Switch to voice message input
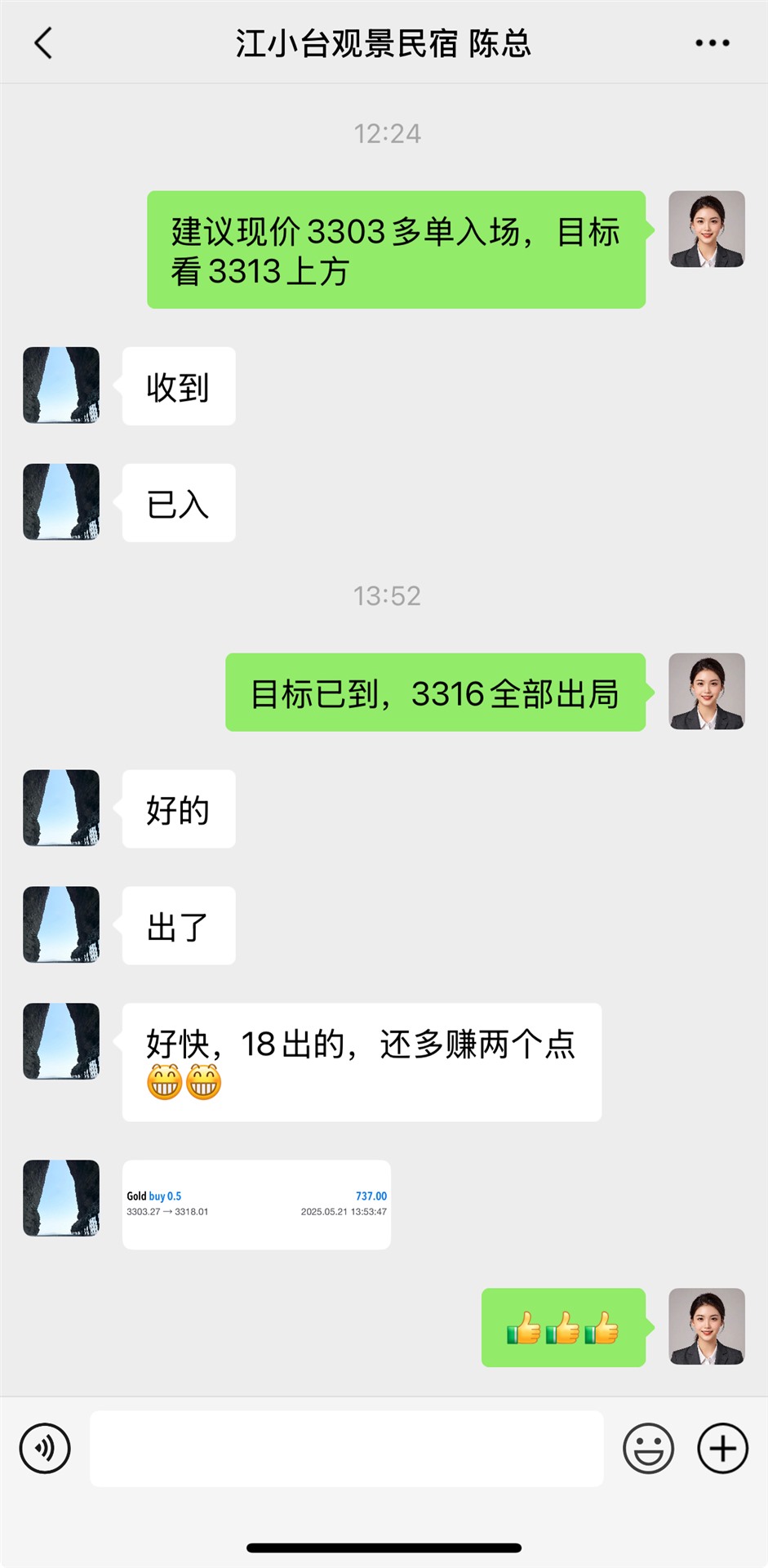Image resolution: width=768 pixels, height=1568 pixels. click(45, 1448)
